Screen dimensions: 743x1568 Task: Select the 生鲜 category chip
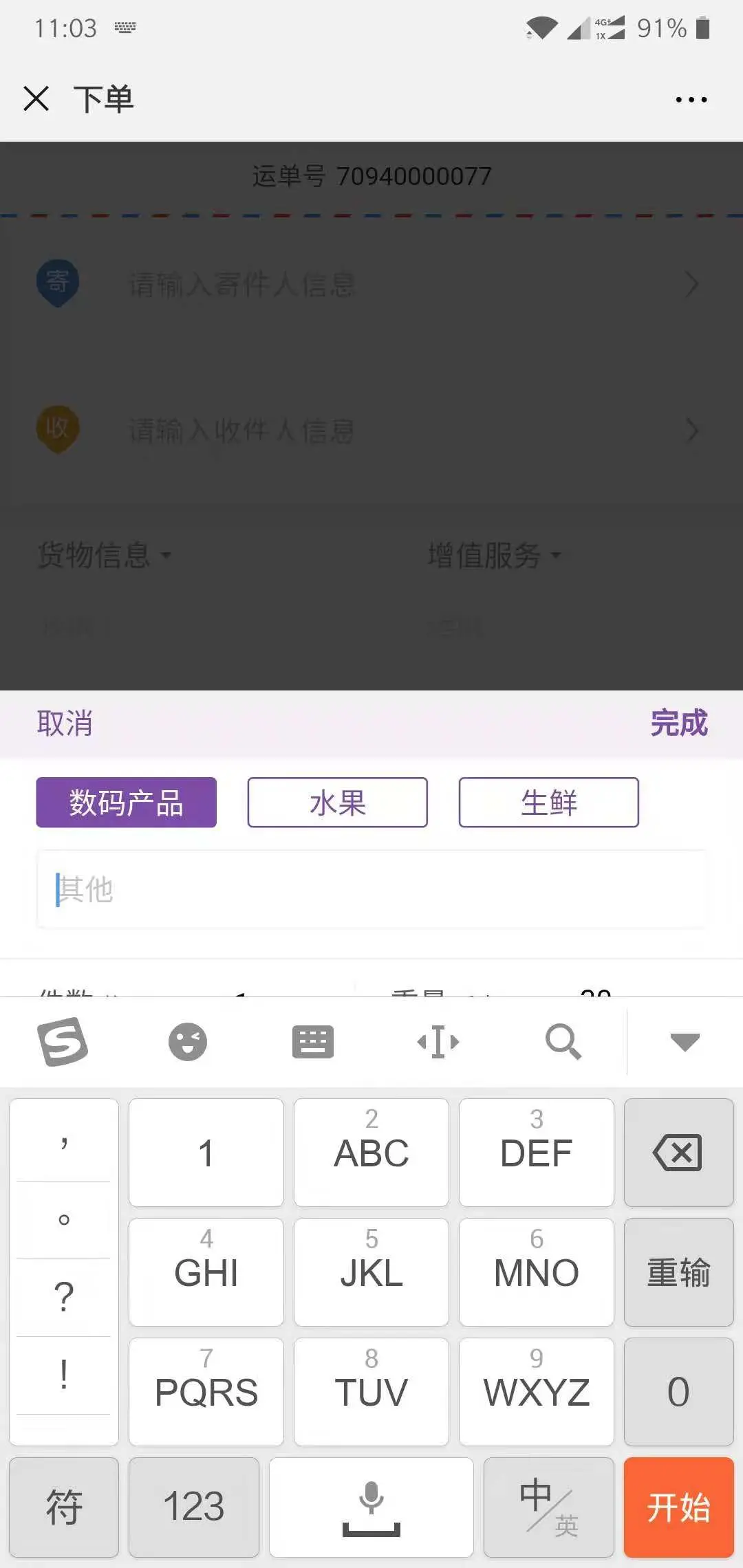coord(548,803)
